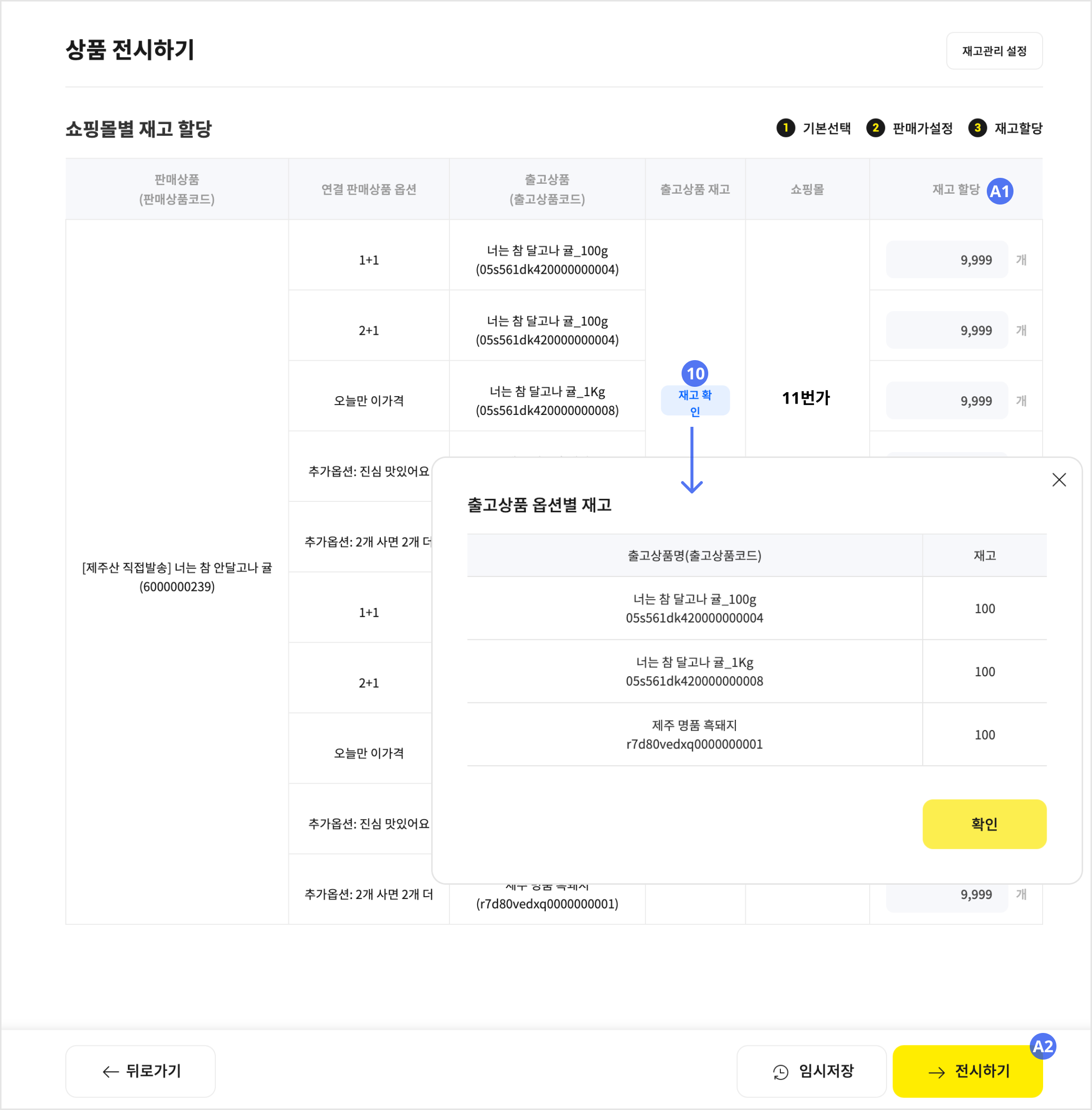Viewport: 1092px width, 1110px height.
Task: Tap the 재고 확인 button
Action: tap(694, 402)
